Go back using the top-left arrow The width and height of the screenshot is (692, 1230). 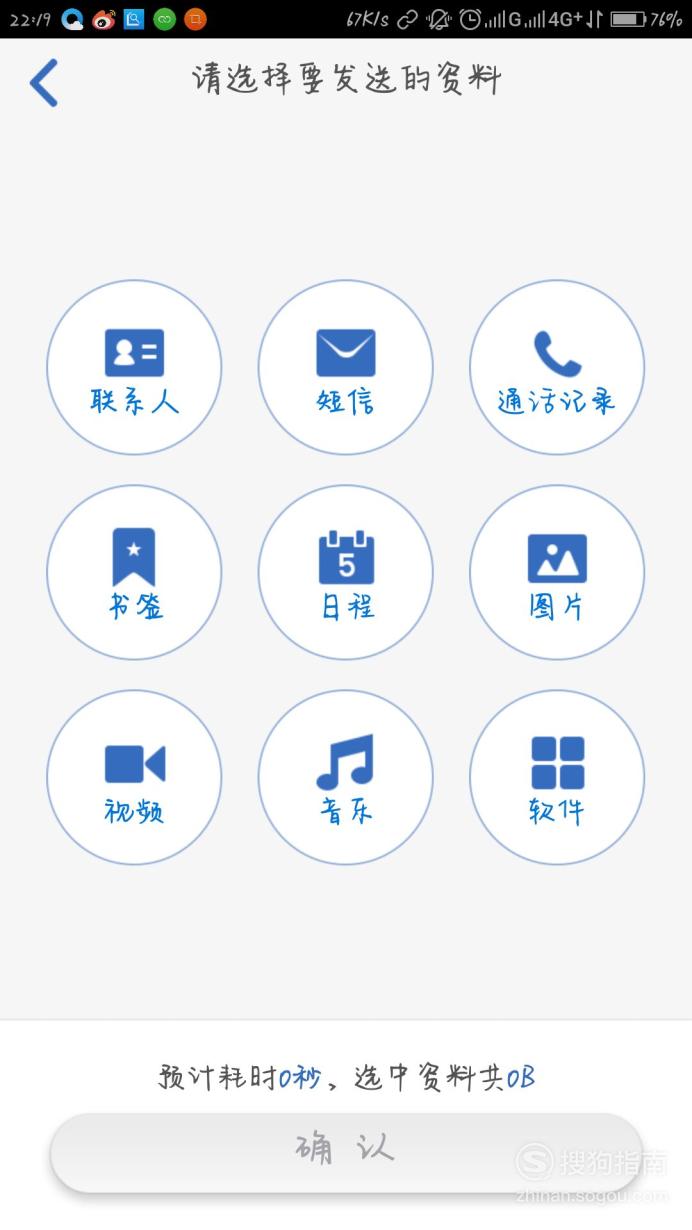pyautogui.click(x=44, y=82)
